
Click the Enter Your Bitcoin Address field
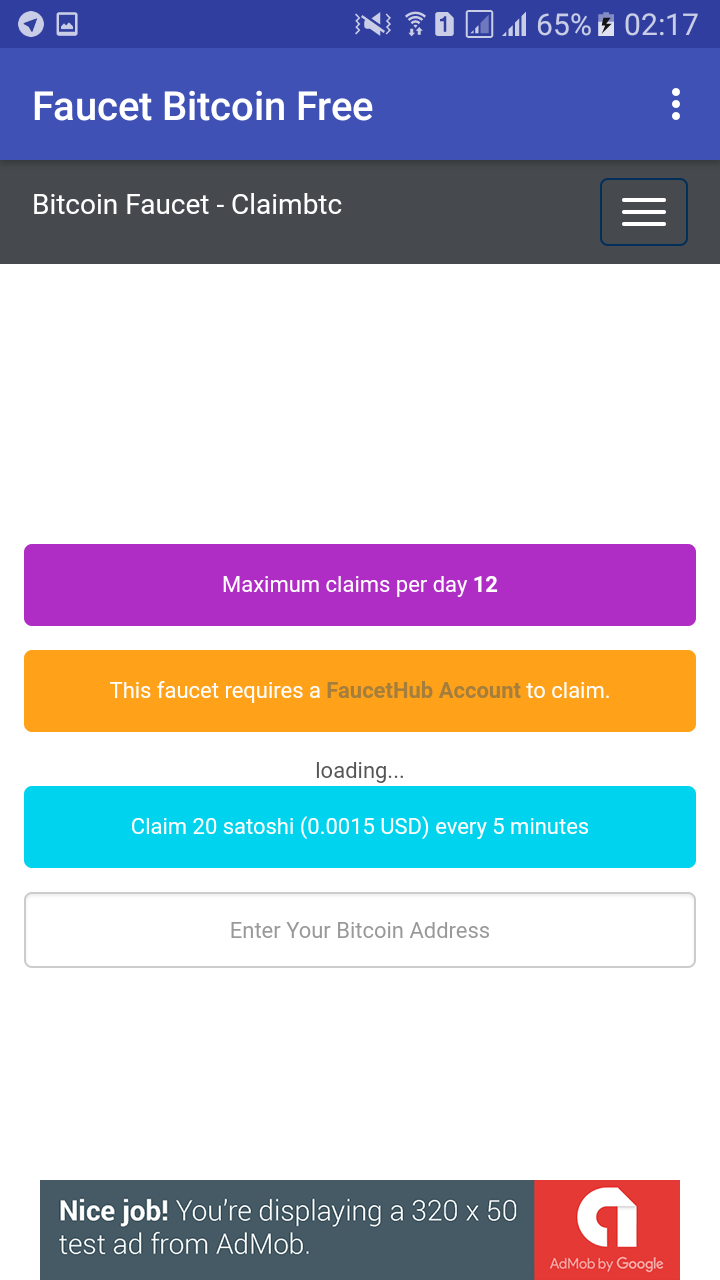point(360,930)
